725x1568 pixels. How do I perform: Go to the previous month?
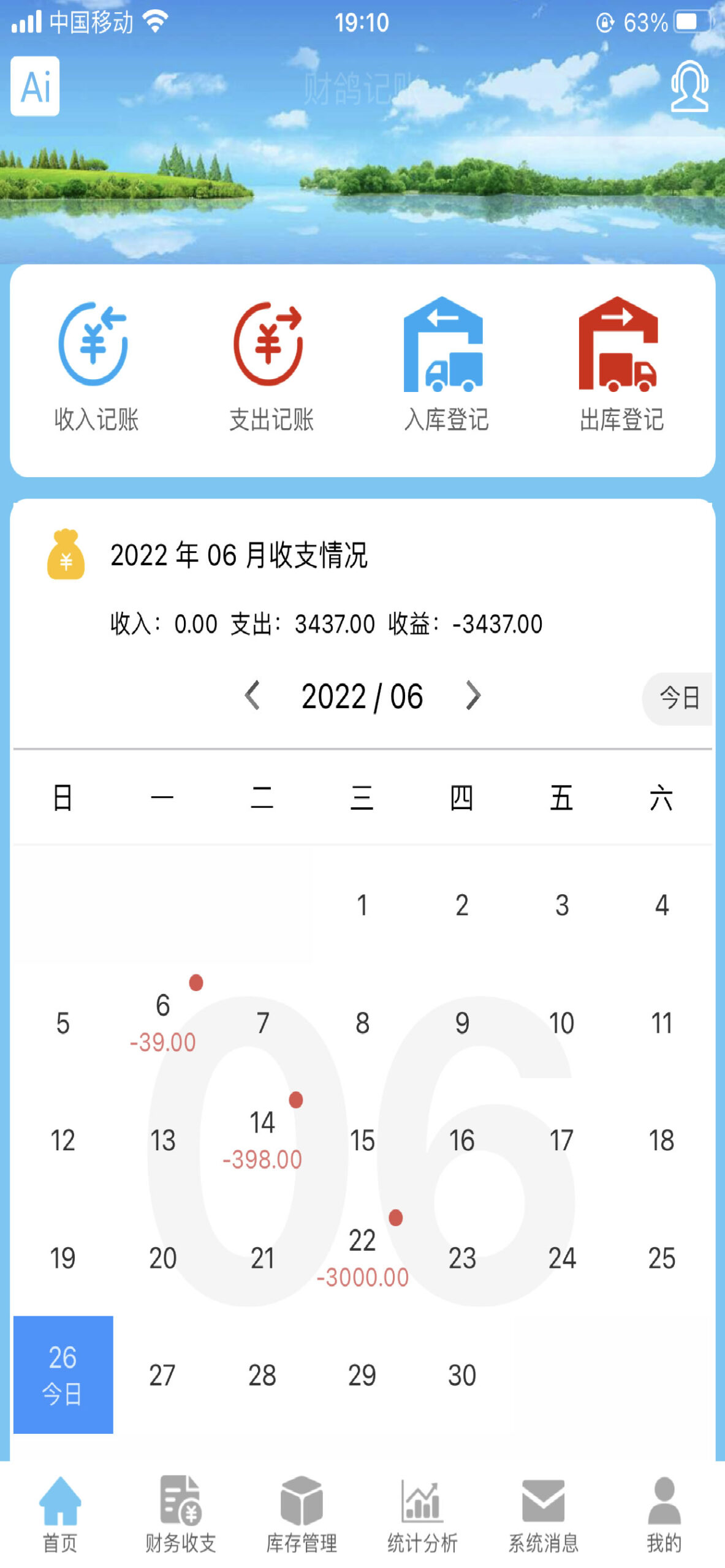(x=252, y=696)
